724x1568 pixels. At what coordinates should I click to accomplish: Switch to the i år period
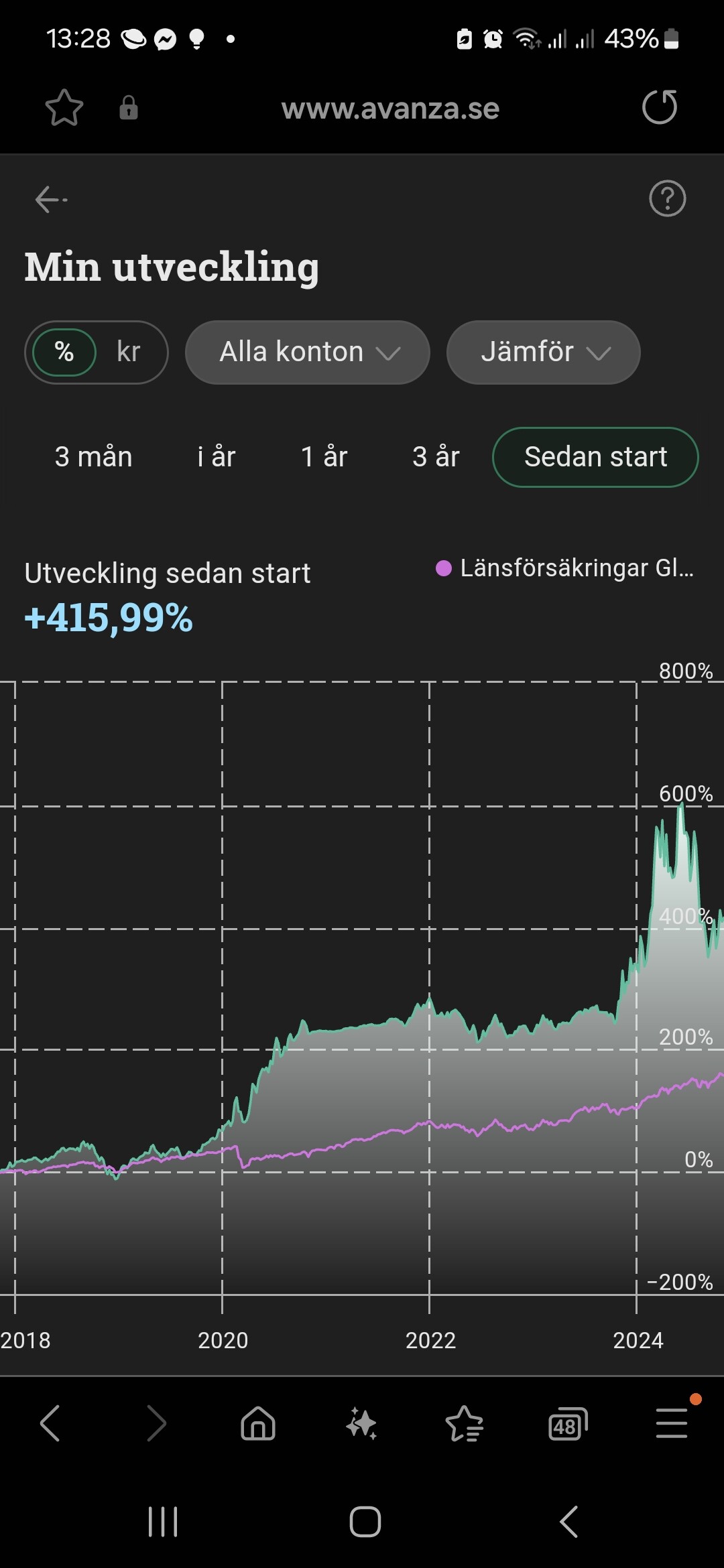(x=217, y=457)
